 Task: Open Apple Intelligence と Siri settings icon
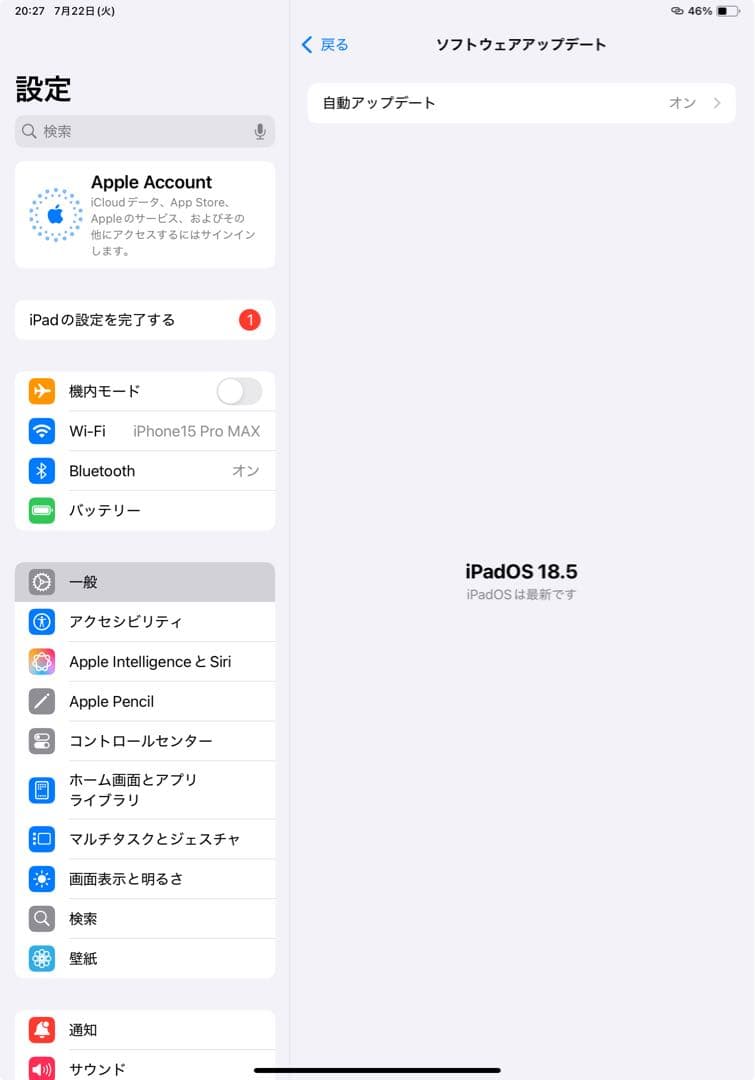[x=41, y=661]
